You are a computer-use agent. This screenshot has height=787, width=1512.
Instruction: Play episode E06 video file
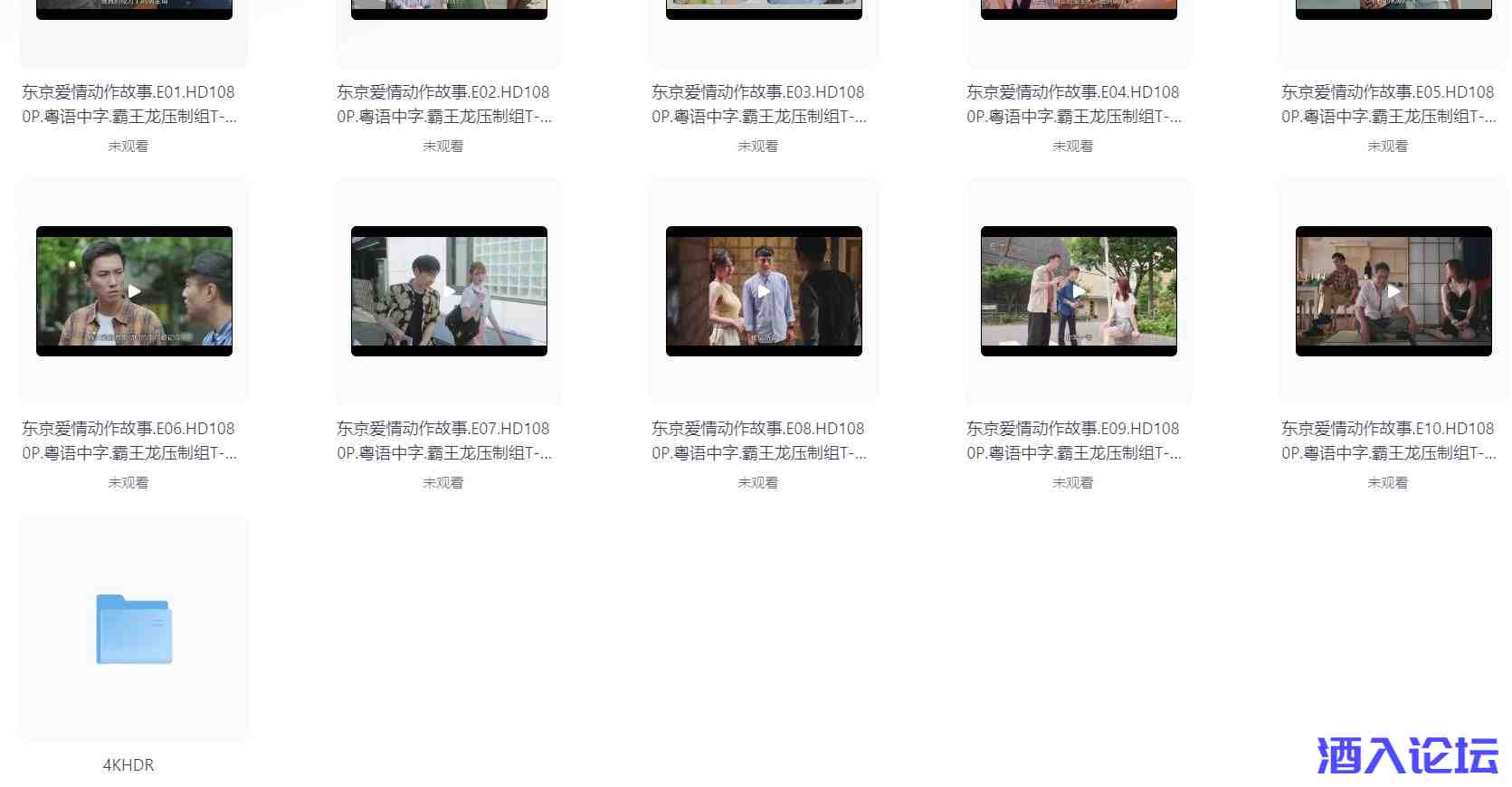(x=134, y=291)
